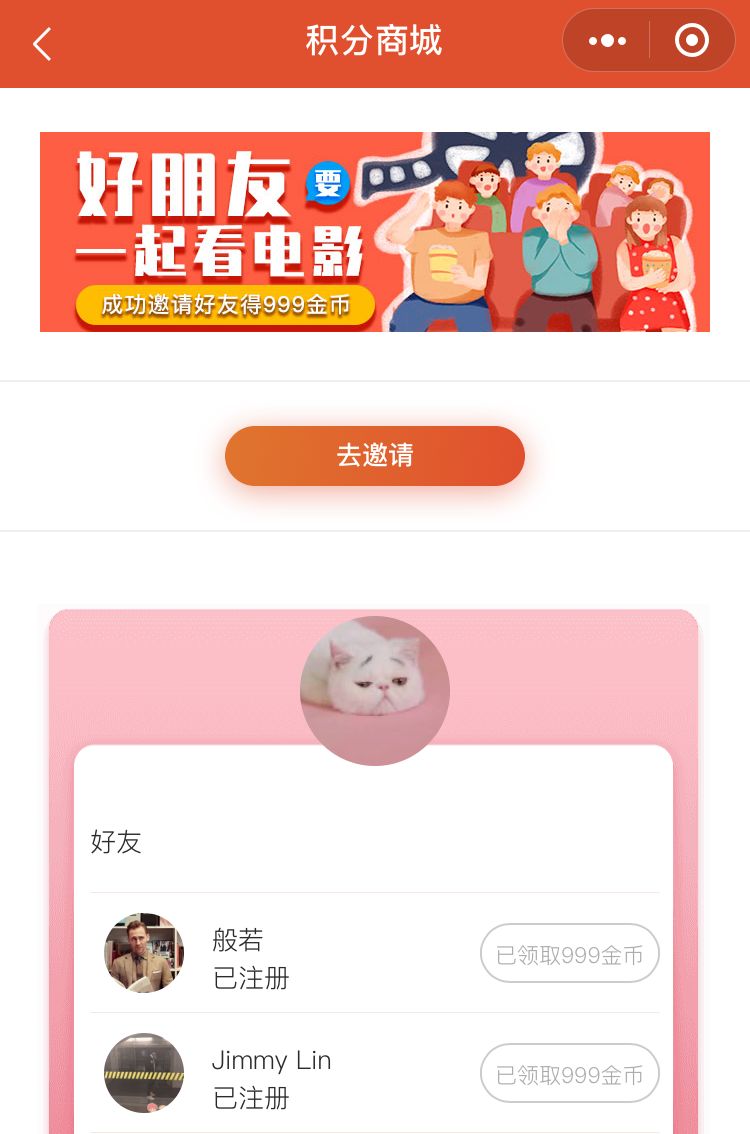Image resolution: width=750 pixels, height=1134 pixels.
Task: Close the mini program with the circle icon
Action: pos(692,41)
